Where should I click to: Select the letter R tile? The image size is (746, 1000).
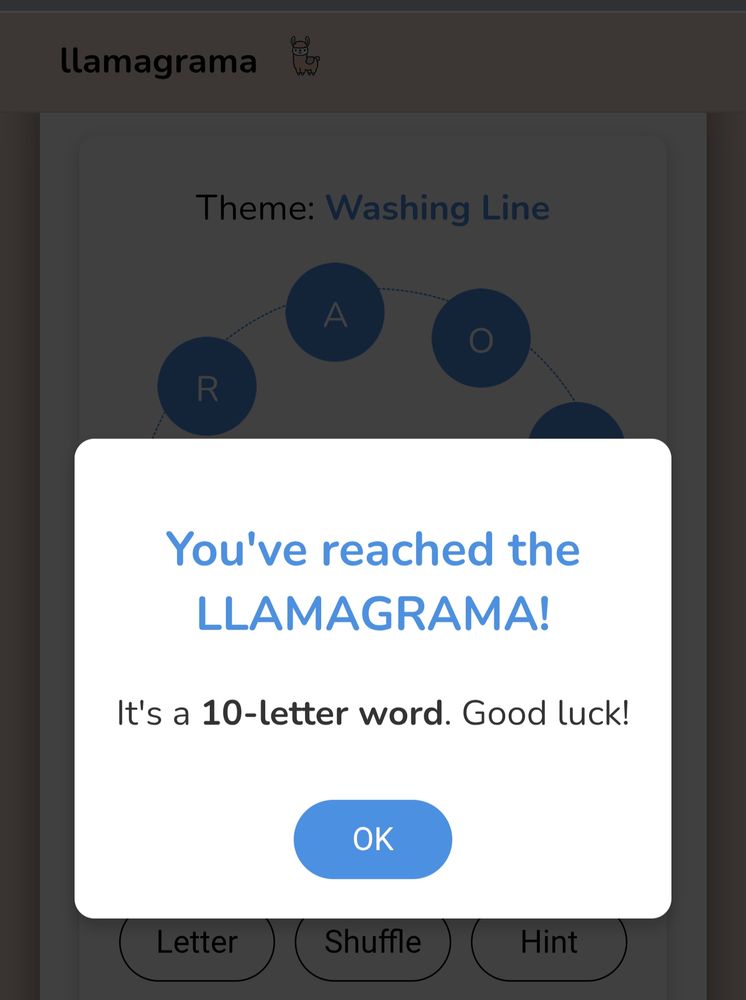(x=207, y=386)
